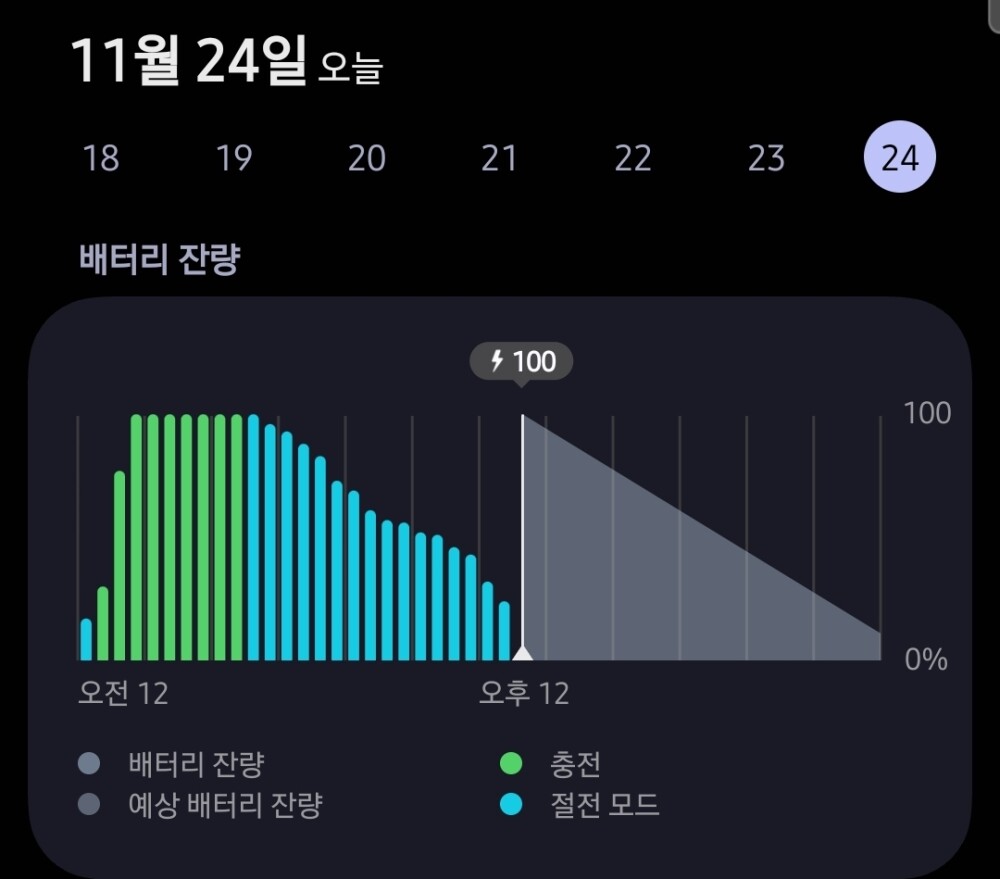Select day 18 in date row
This screenshot has height=879, width=1000.
[x=101, y=158]
